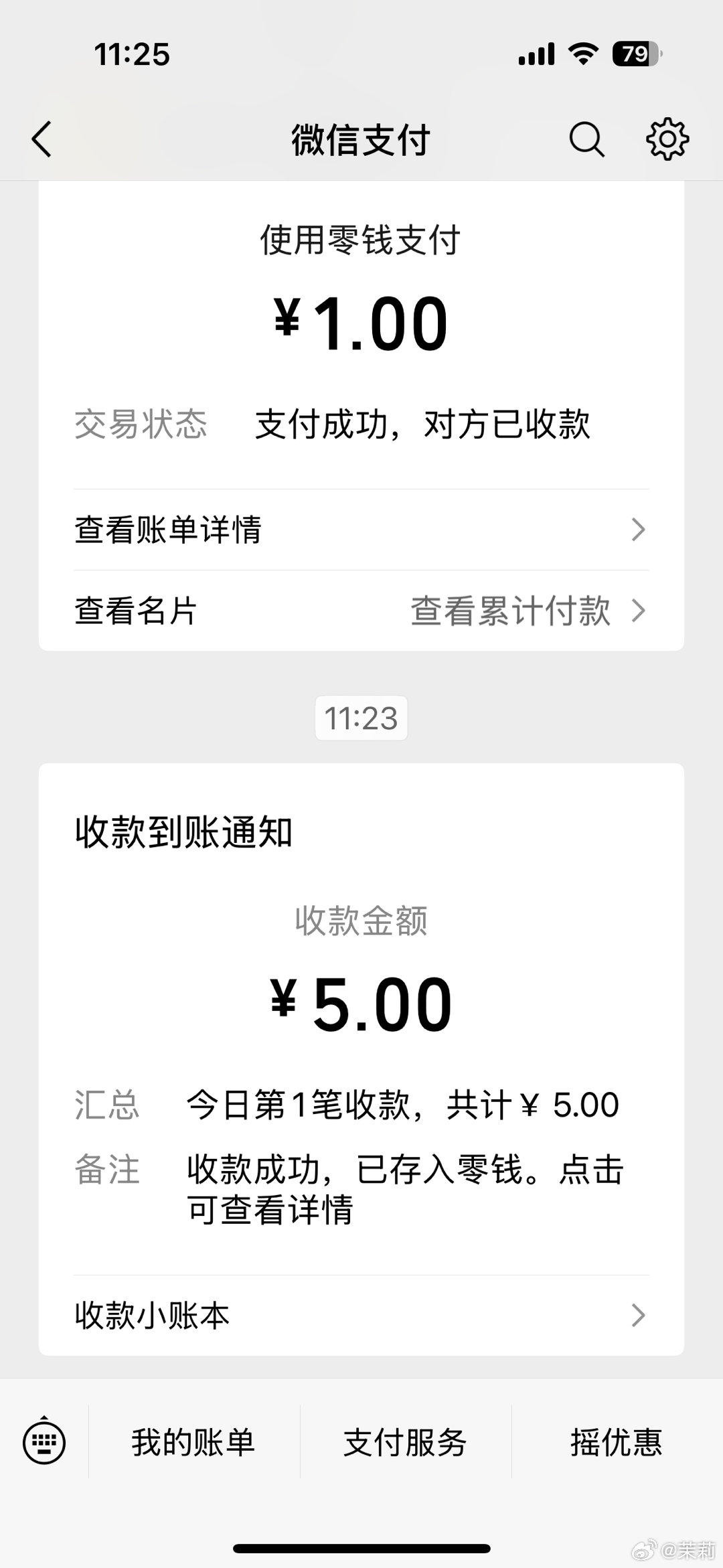
Task: Tap the back arrow to leave WeChat Pay
Action: (x=42, y=140)
